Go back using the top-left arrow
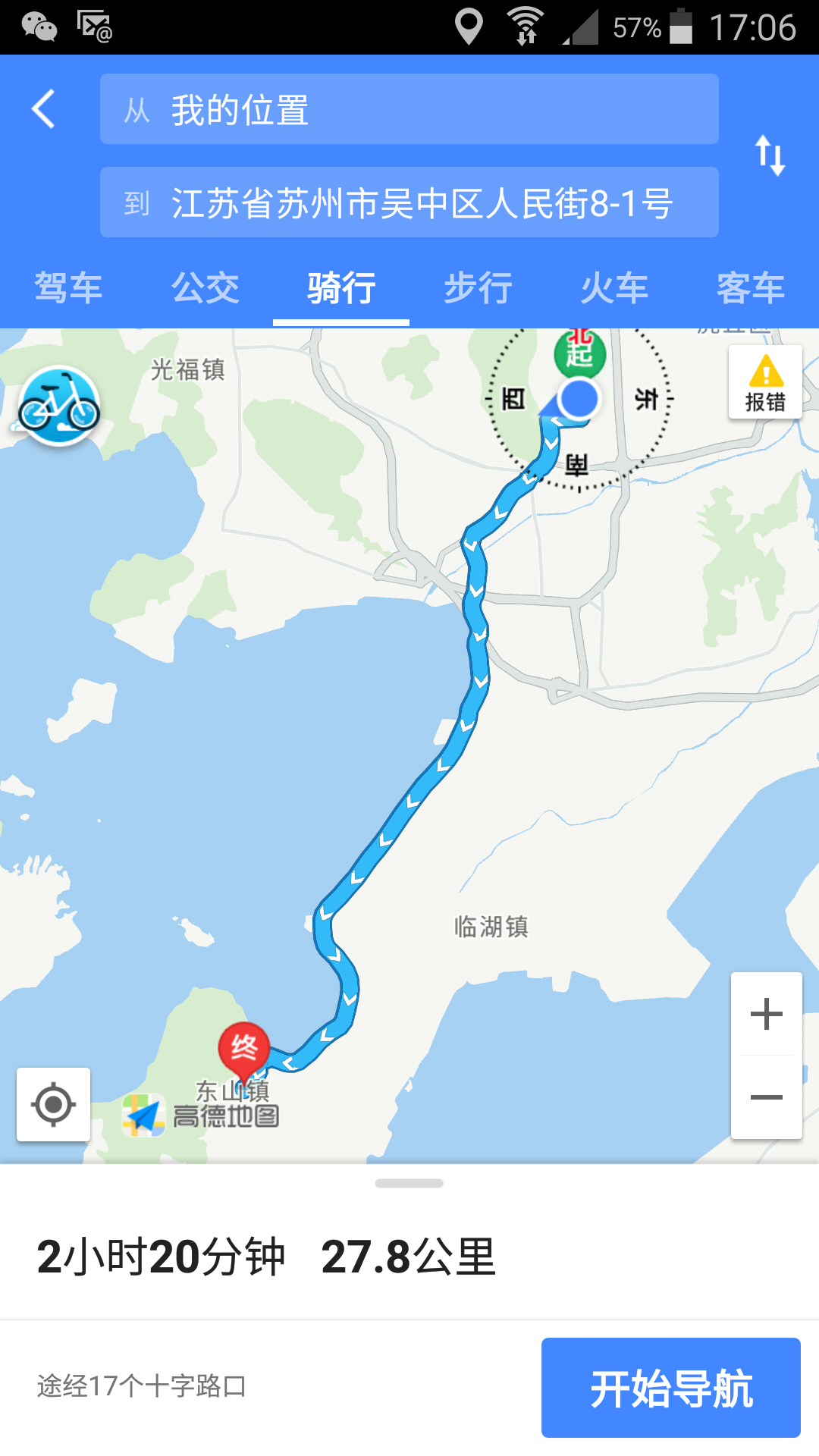The image size is (819, 1456). click(44, 109)
